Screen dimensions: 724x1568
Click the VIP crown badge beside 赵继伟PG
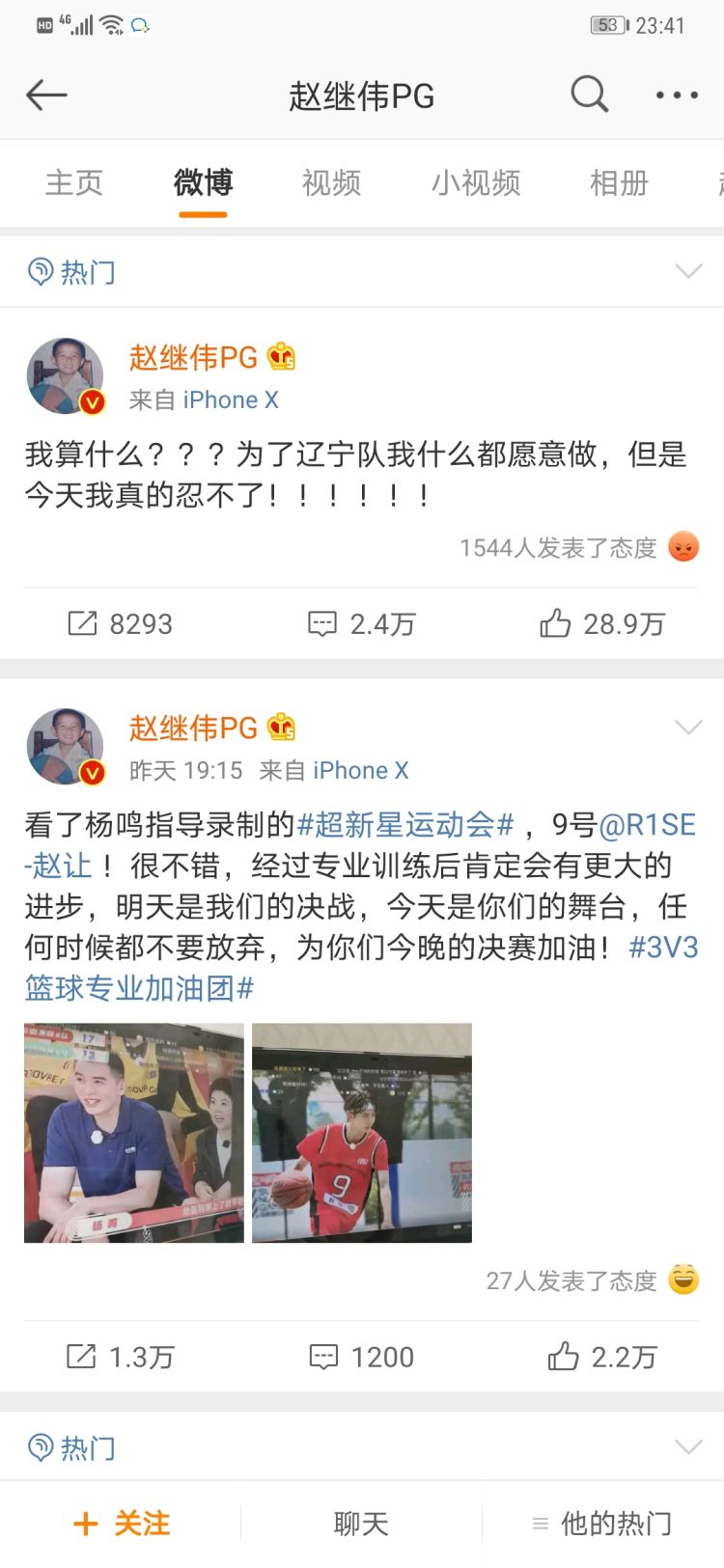point(283,356)
